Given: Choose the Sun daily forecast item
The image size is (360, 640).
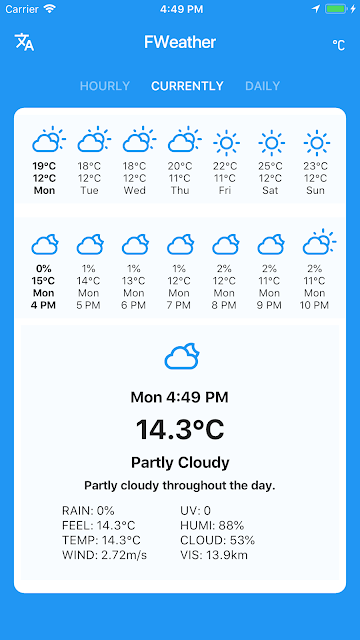Looking at the screenshot, I should click(x=315, y=160).
